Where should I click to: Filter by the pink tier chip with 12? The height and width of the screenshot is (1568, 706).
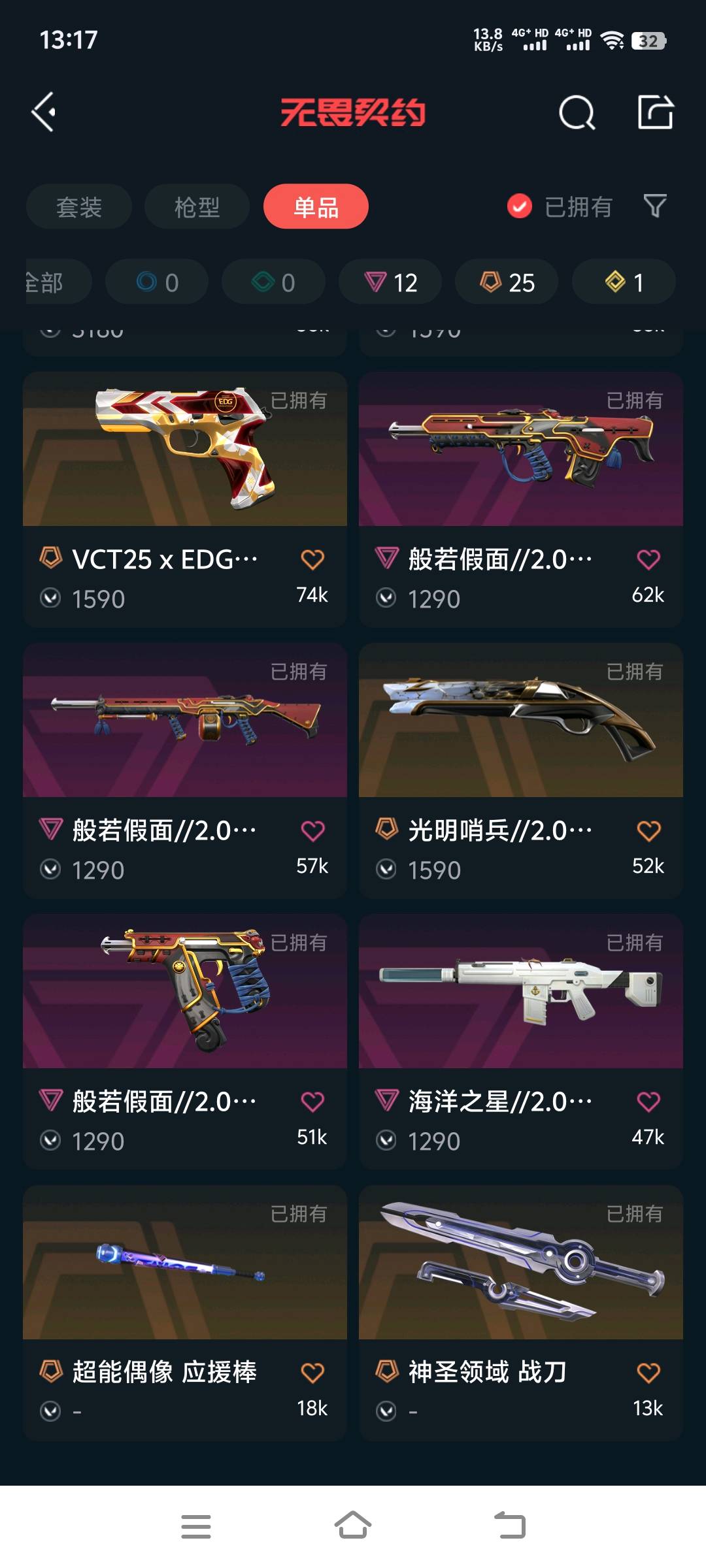(x=390, y=282)
